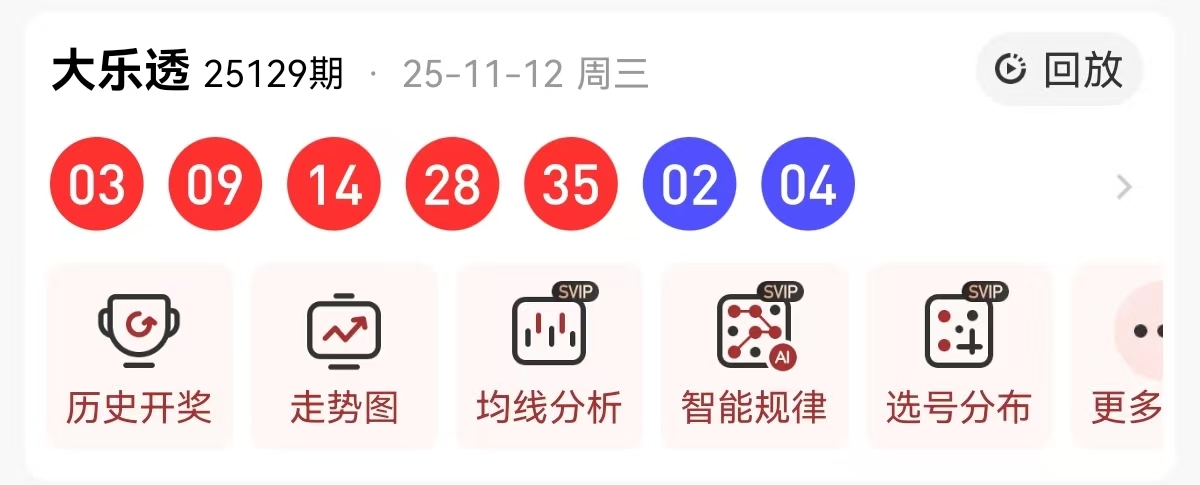Open 智能规律 smart patterns
1200x485 pixels.
754,356
